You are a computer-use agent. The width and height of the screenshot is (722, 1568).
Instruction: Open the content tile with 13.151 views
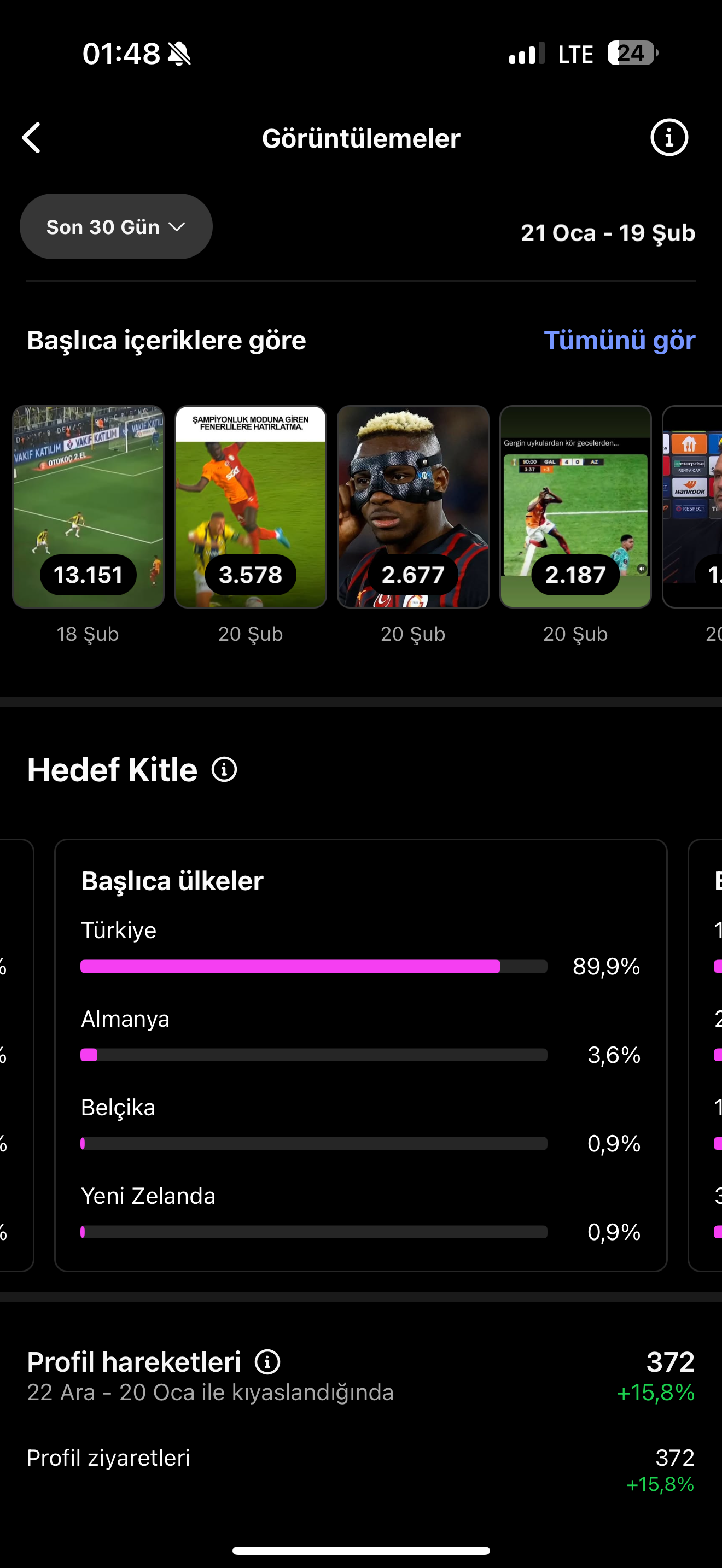tap(88, 506)
